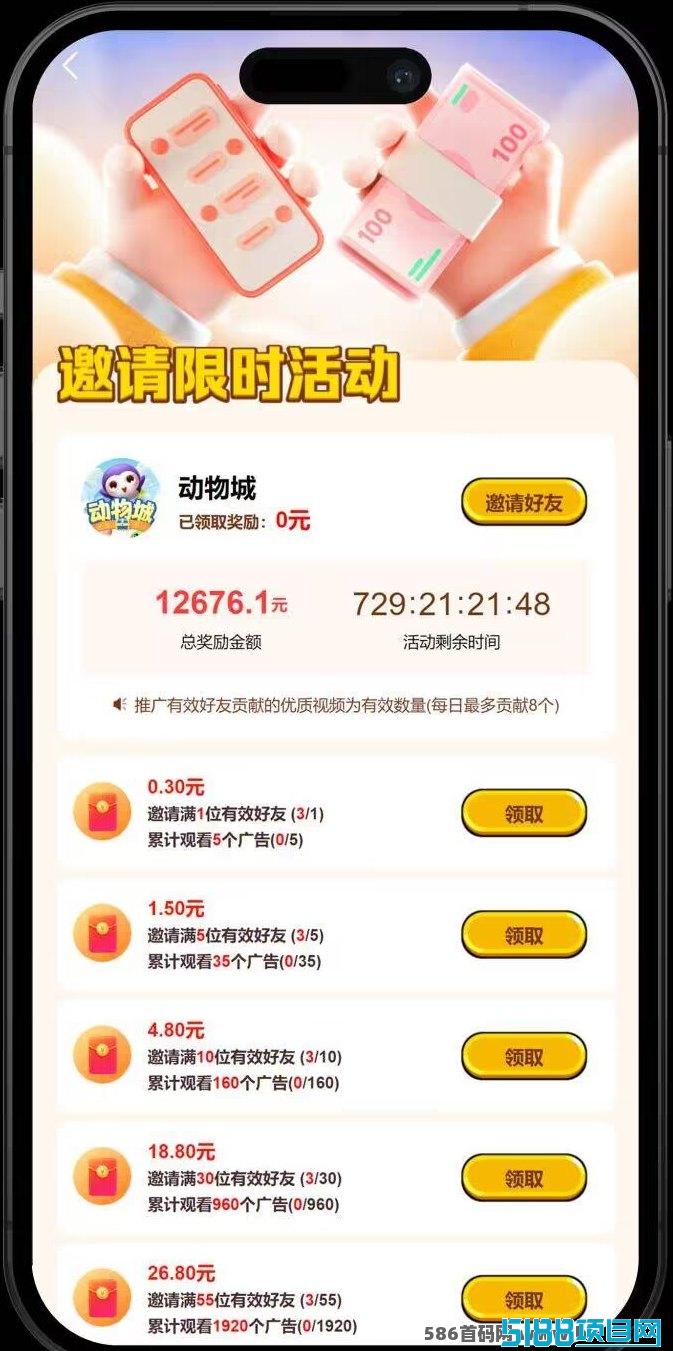Tap the 邀请好友 button
Viewport: 673px width, 1351px height.
[x=524, y=502]
